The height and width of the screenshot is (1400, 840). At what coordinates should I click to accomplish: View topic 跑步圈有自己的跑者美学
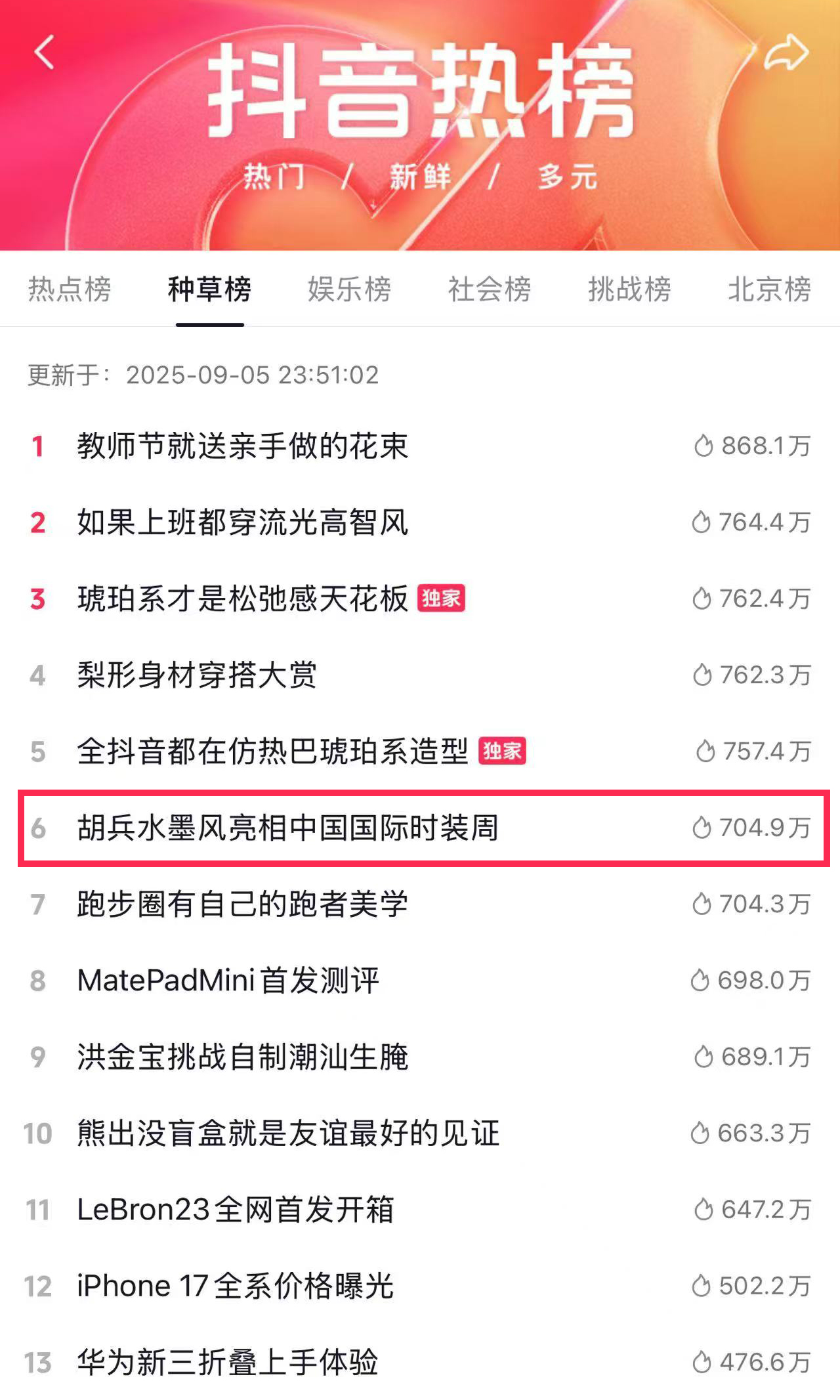pyautogui.click(x=242, y=904)
